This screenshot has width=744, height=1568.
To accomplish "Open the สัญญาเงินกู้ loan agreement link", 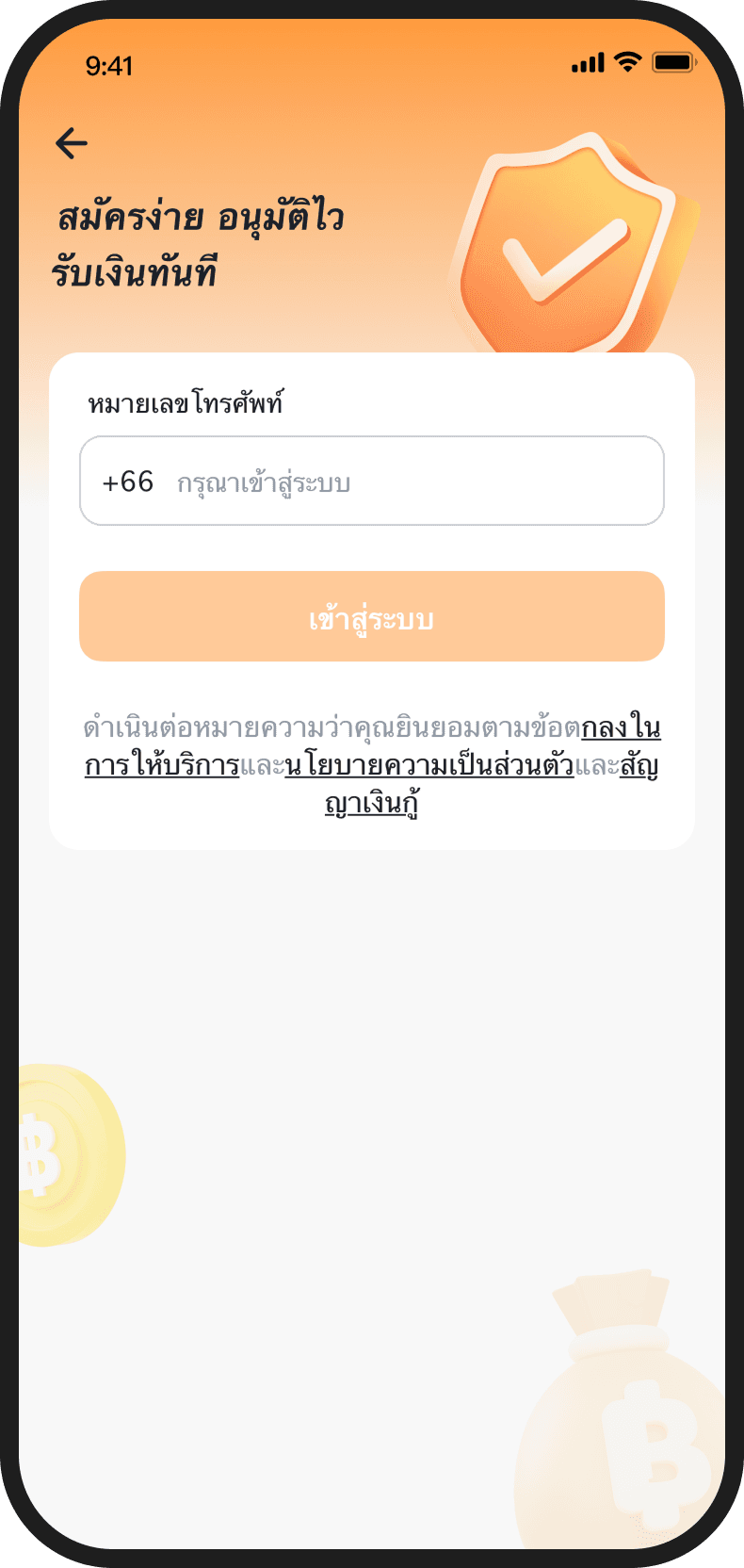I will [371, 804].
